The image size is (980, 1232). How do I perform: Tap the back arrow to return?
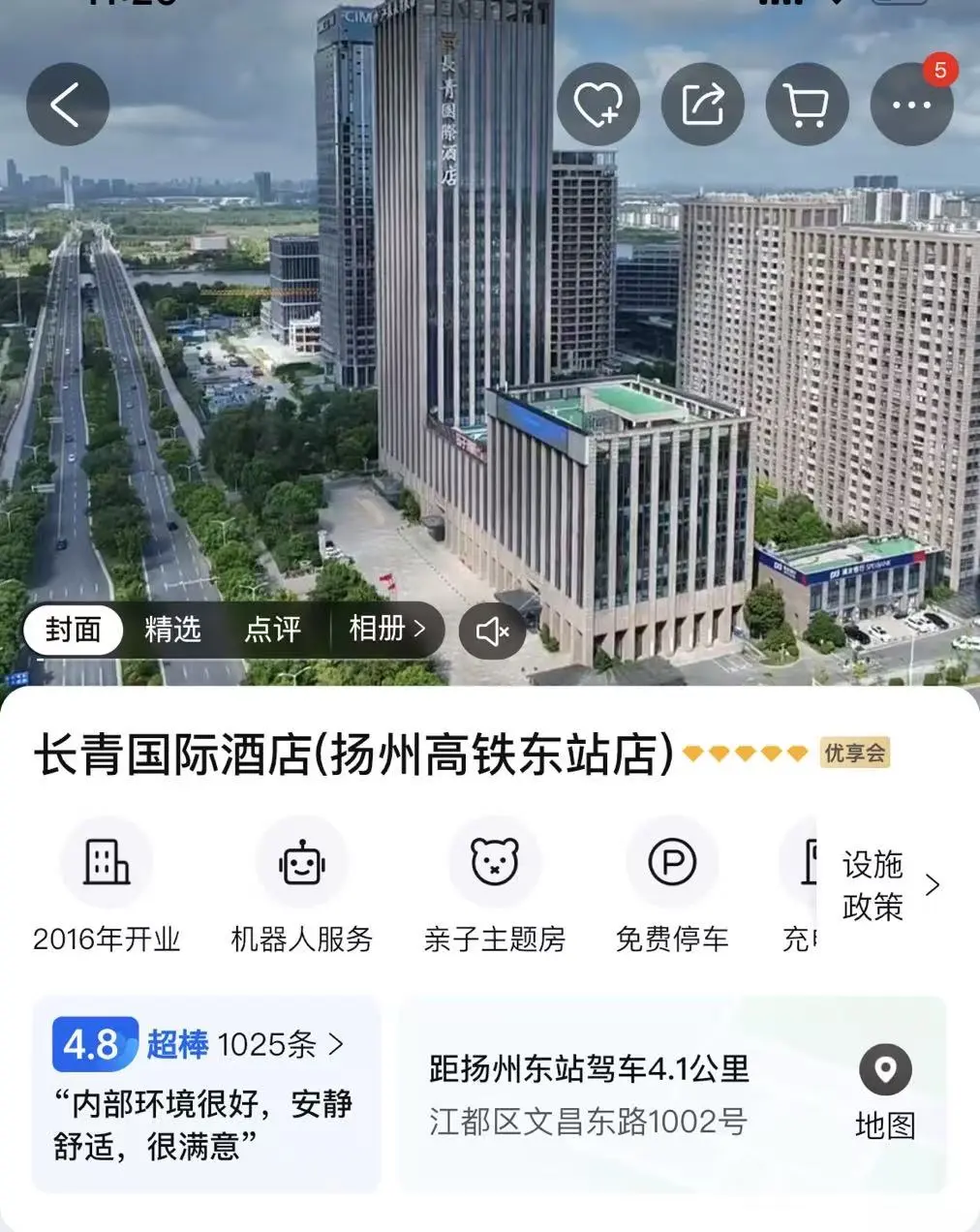pos(67,105)
